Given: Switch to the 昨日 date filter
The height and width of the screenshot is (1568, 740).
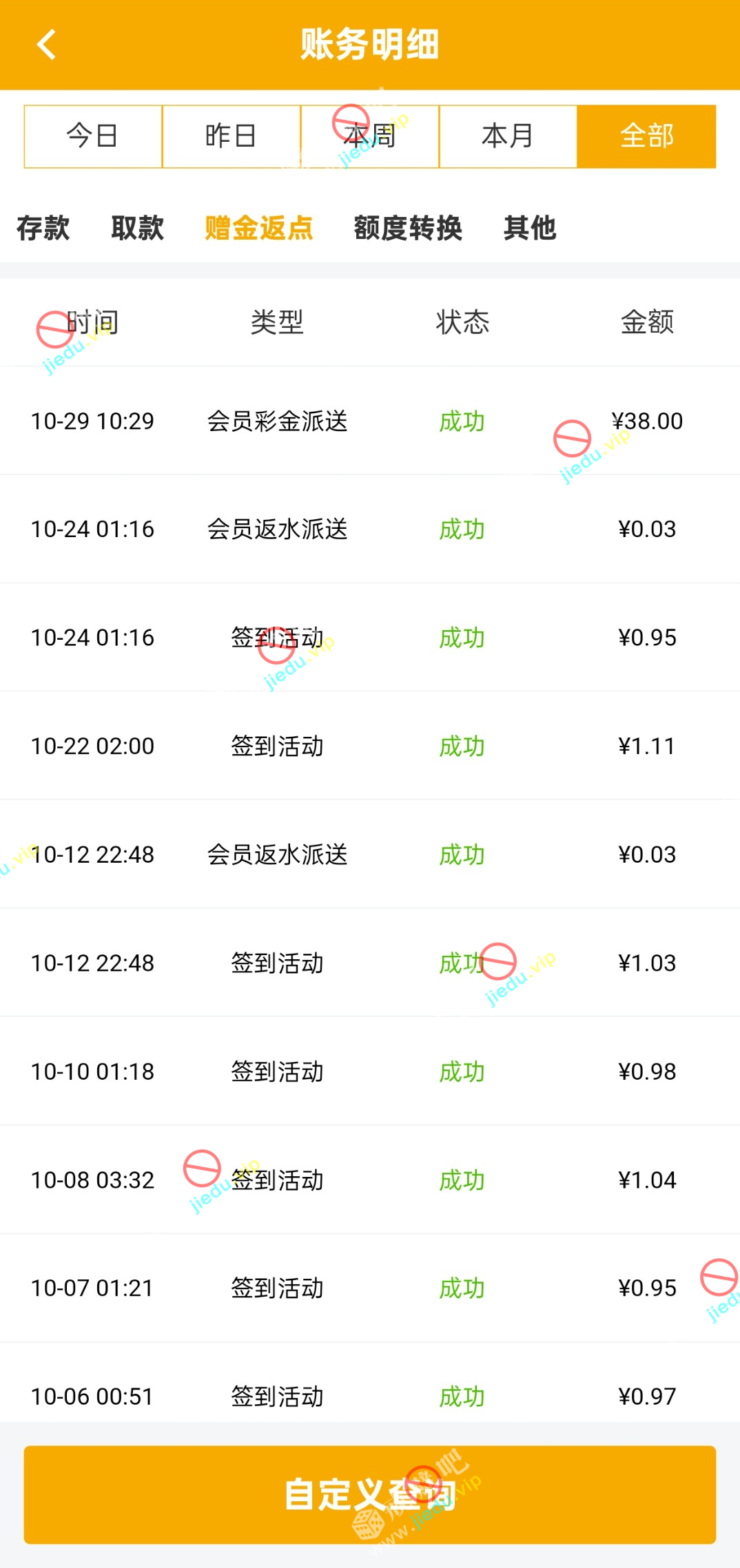Looking at the screenshot, I should pyautogui.click(x=232, y=136).
